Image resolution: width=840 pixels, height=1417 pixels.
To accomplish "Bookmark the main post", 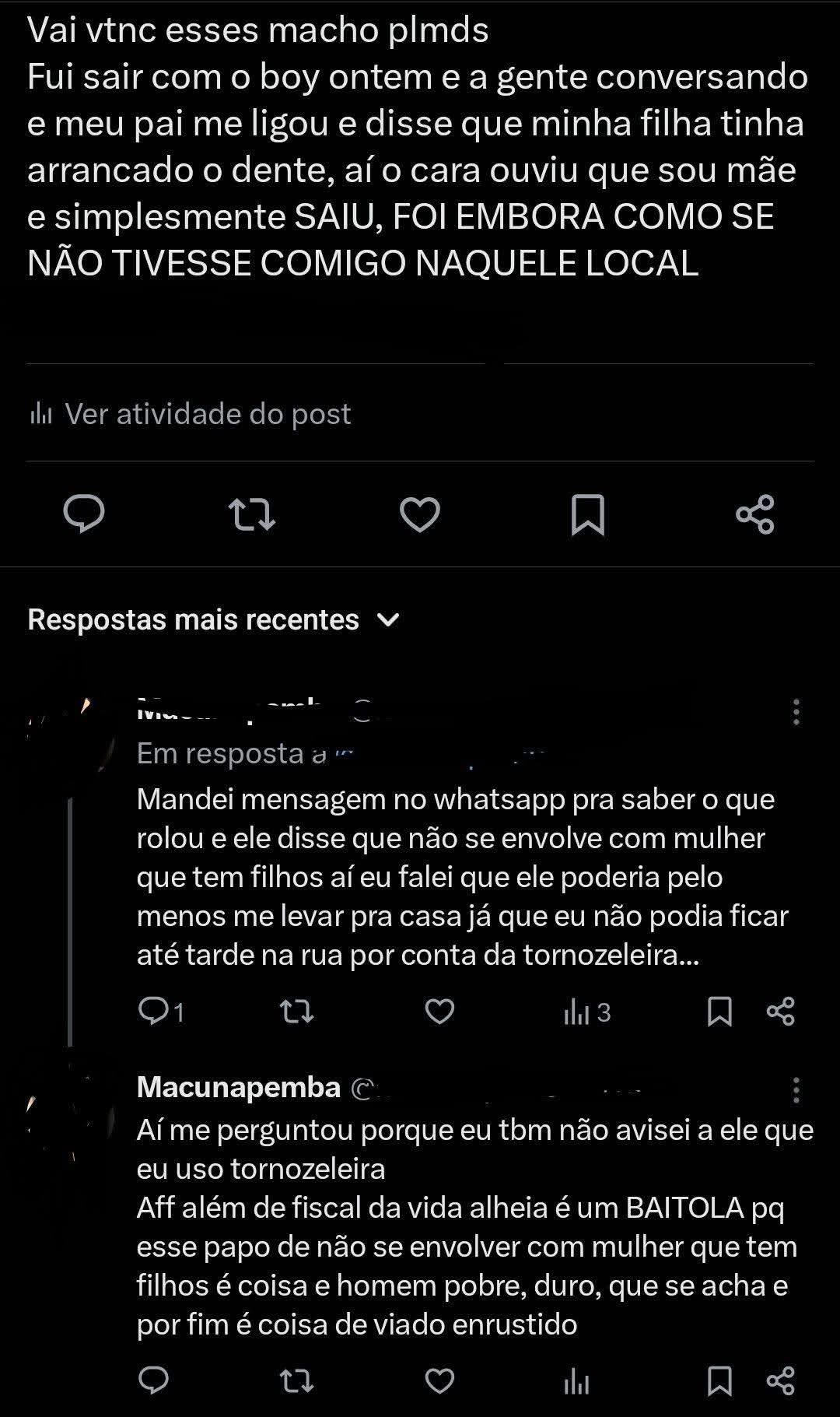I will coord(587,514).
